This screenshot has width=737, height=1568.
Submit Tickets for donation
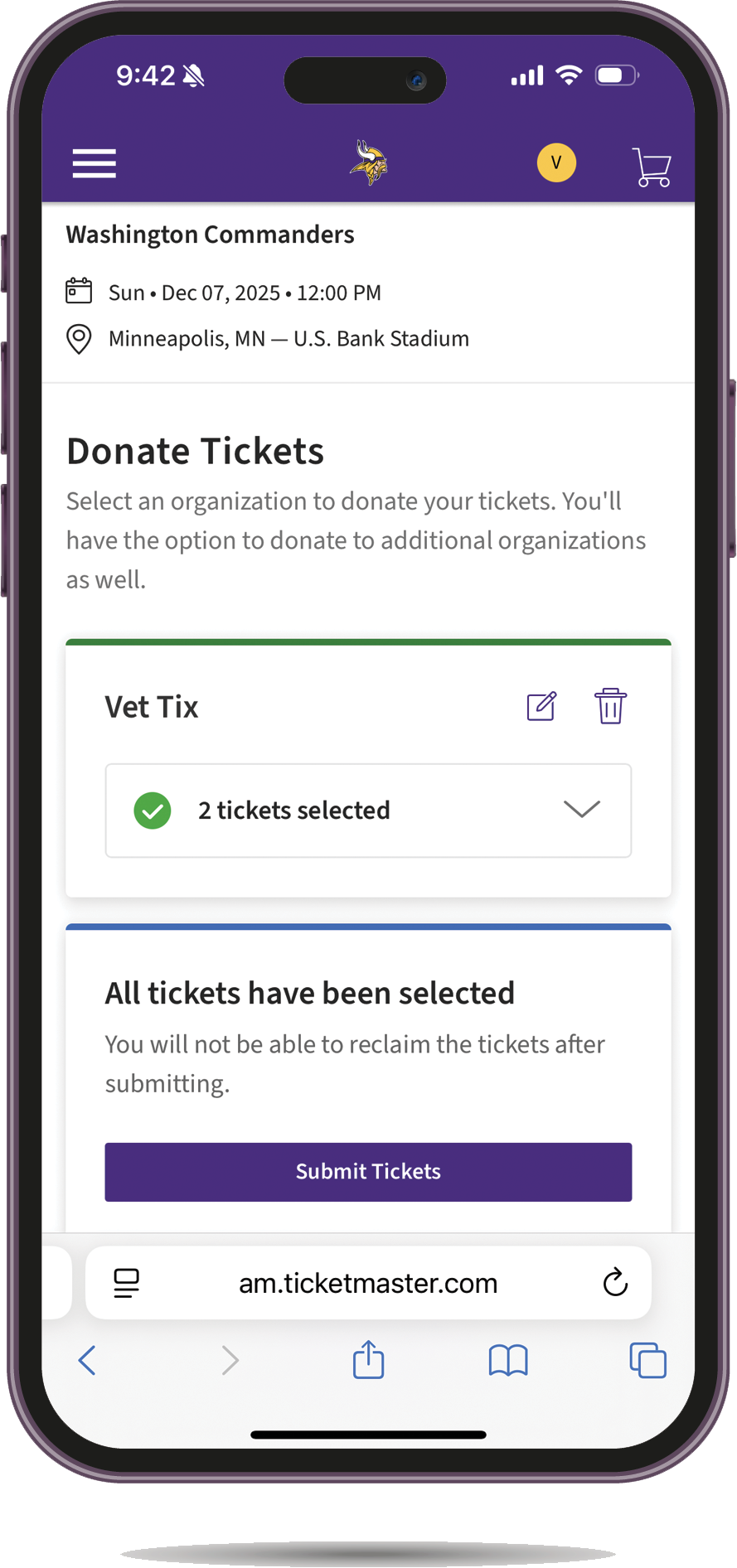pos(368,1172)
